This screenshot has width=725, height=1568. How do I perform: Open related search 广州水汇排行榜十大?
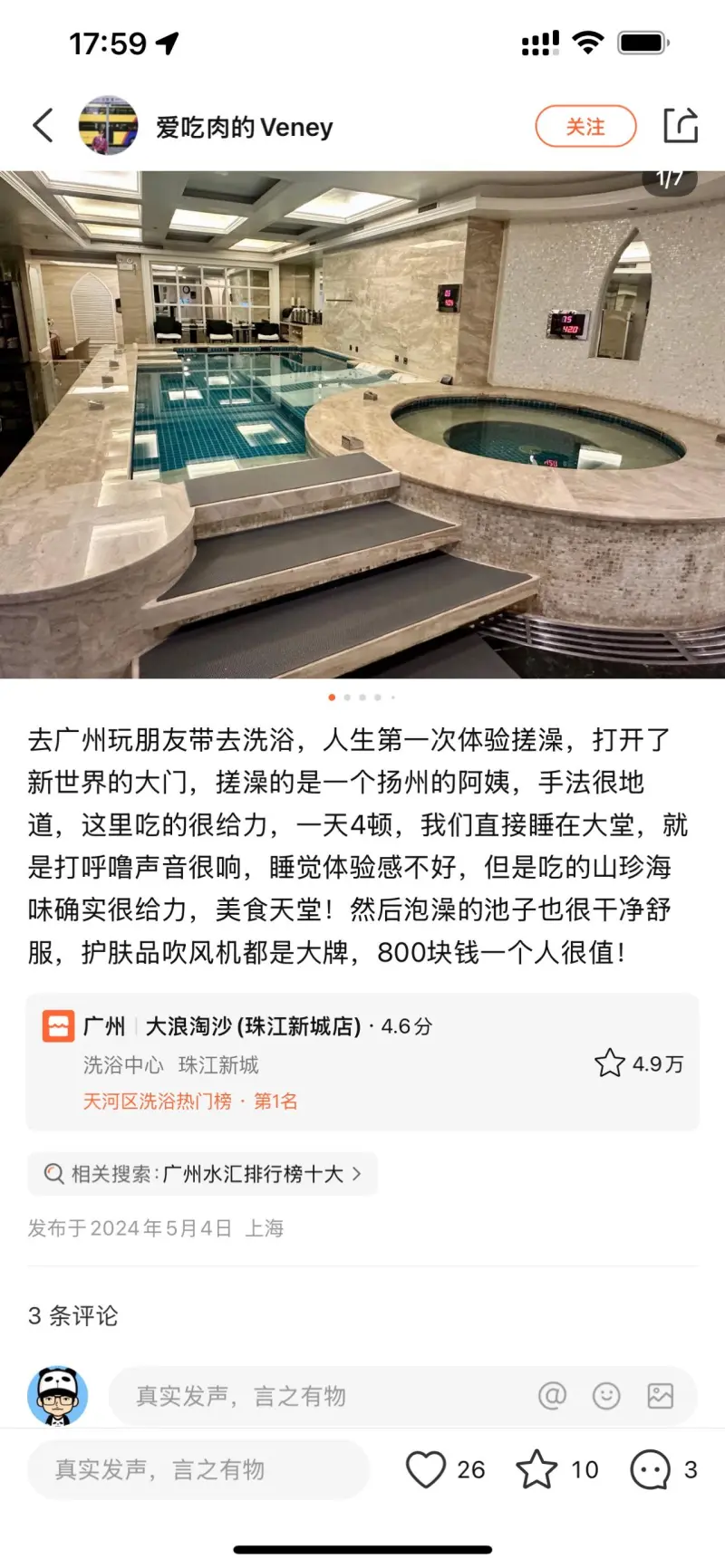(x=203, y=1174)
